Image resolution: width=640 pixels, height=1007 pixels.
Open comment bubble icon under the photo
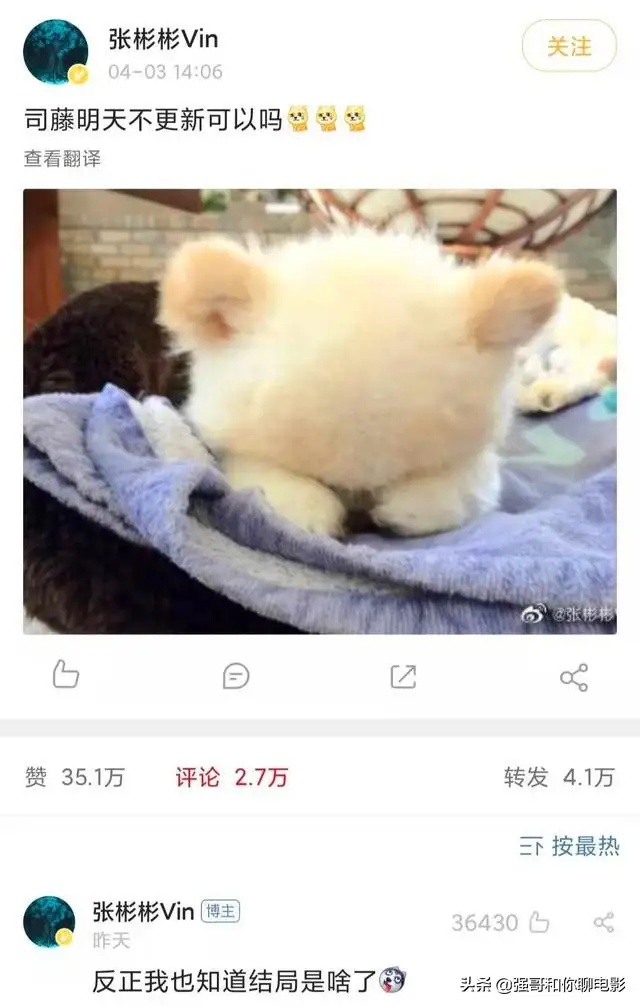[x=236, y=677]
